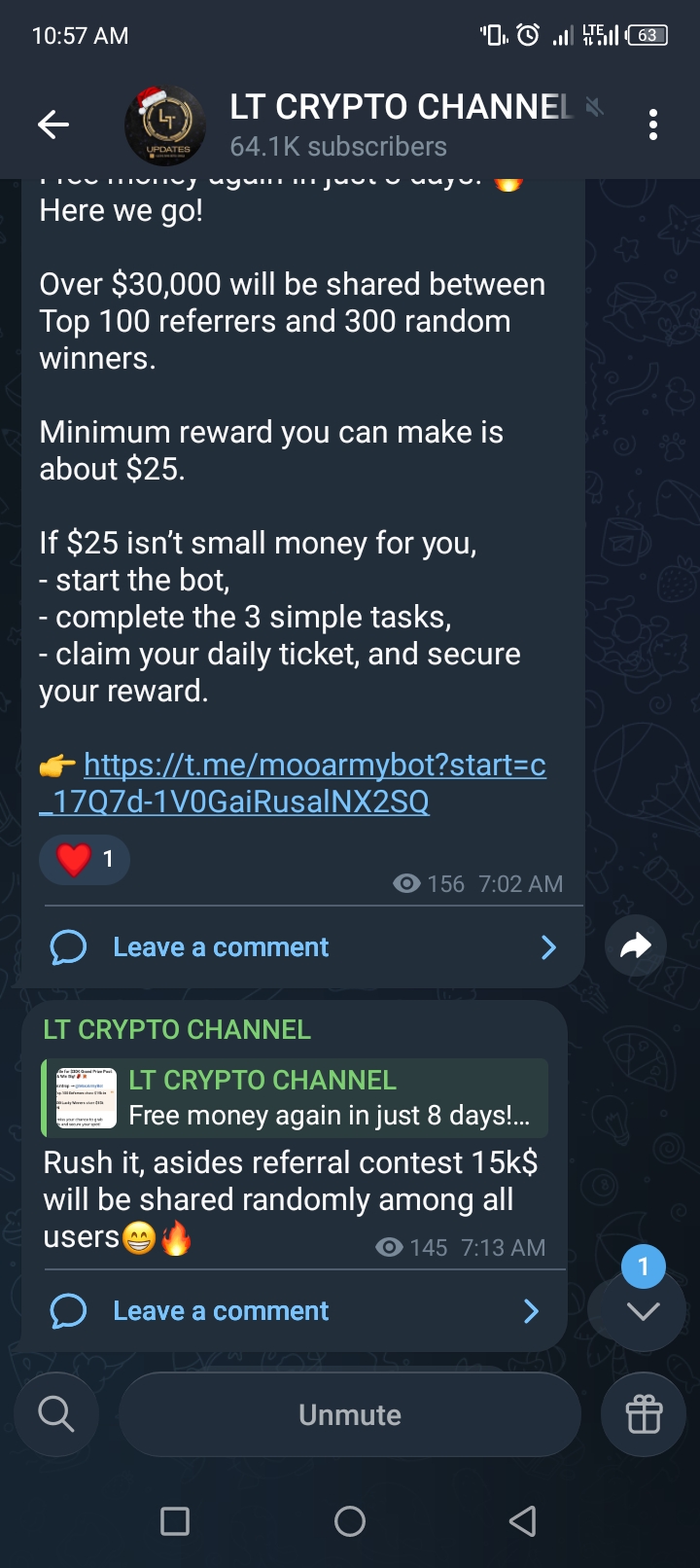Unmute the channel
700x1568 pixels.
pos(350,1414)
